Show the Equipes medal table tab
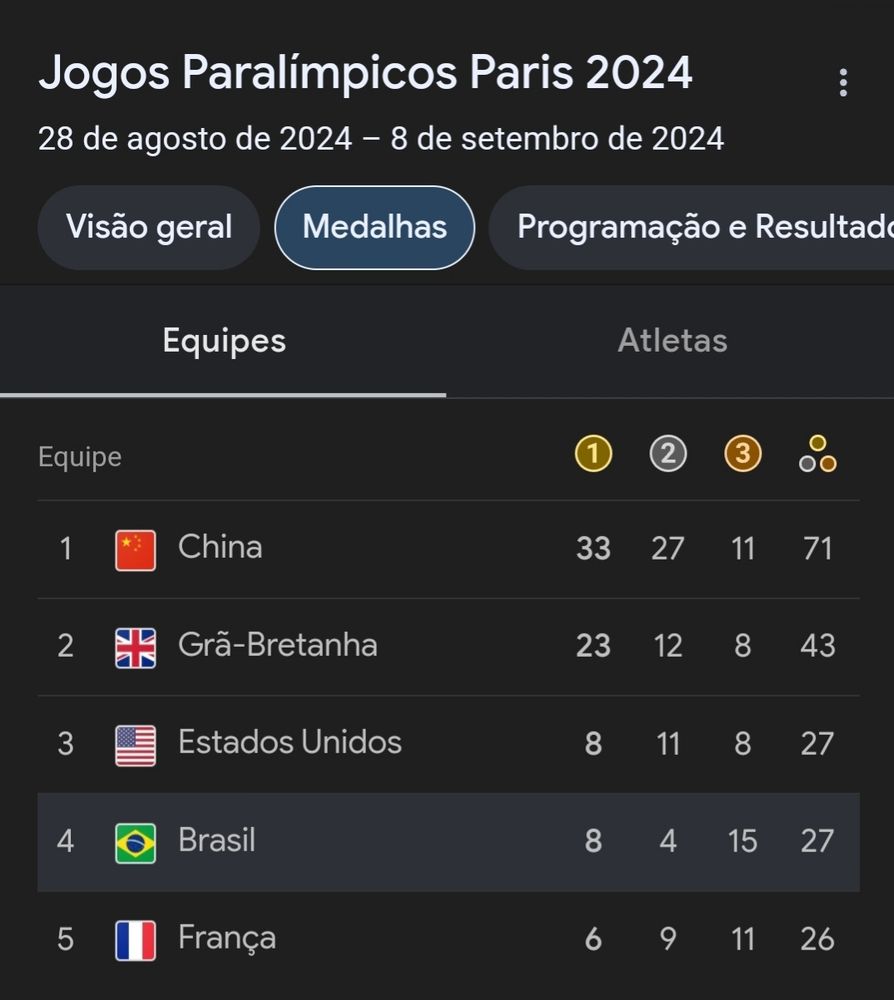Screen dimensions: 894x1000 point(224,341)
